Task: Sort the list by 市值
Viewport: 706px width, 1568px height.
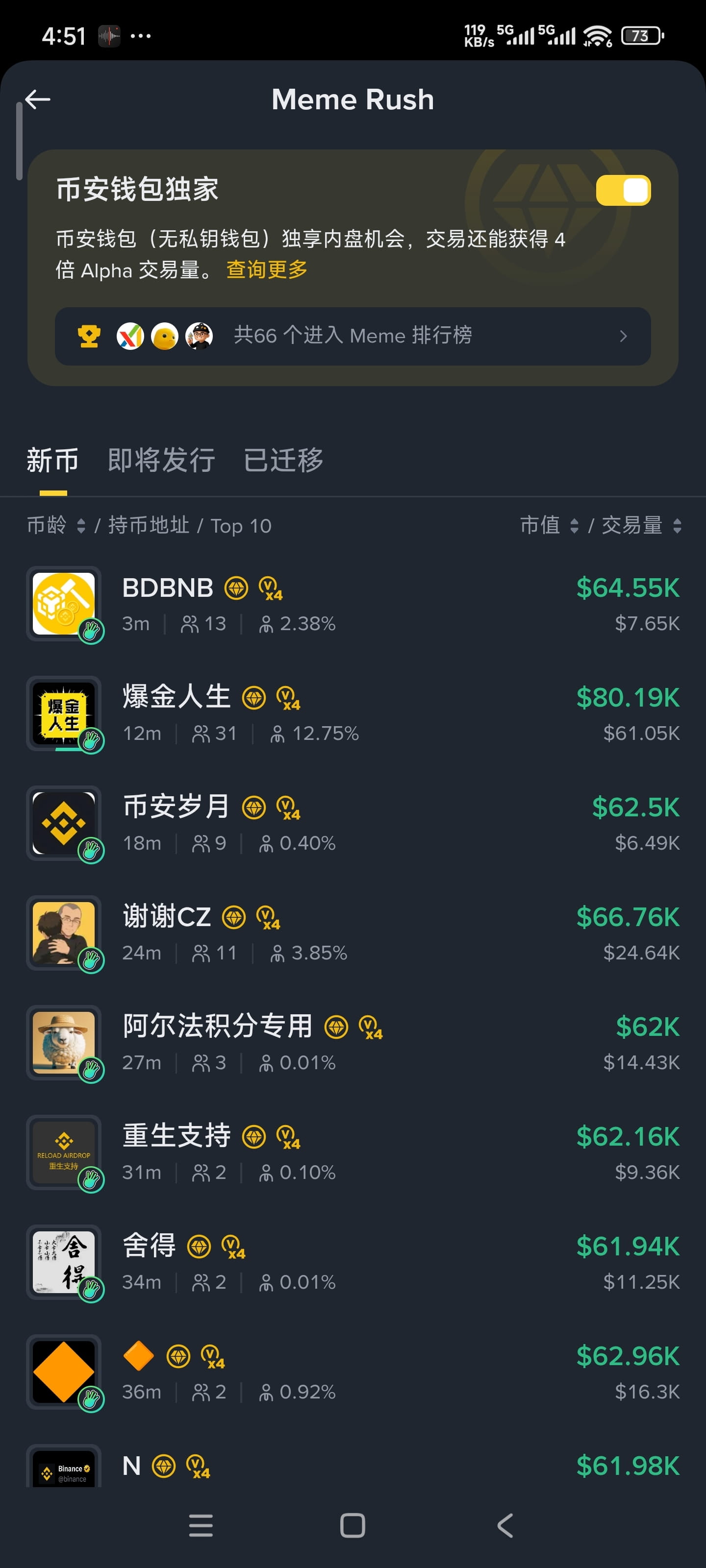Action: click(549, 525)
